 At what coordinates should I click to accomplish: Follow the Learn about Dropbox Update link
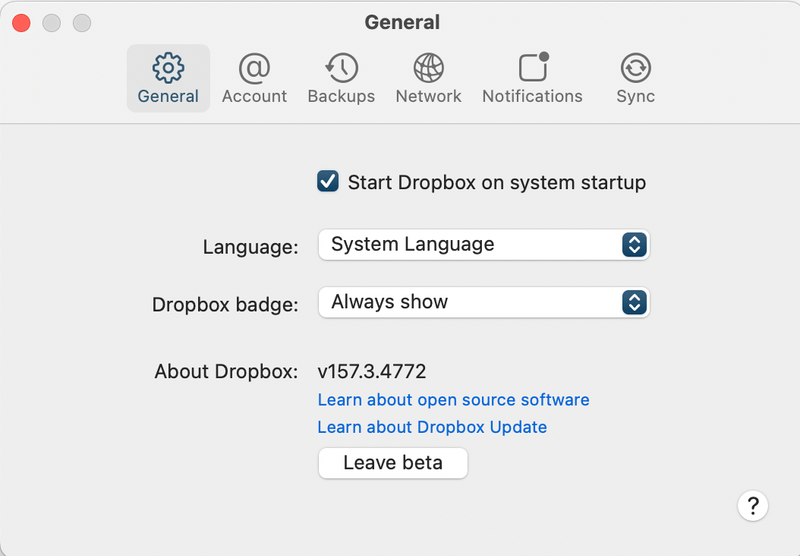(432, 427)
